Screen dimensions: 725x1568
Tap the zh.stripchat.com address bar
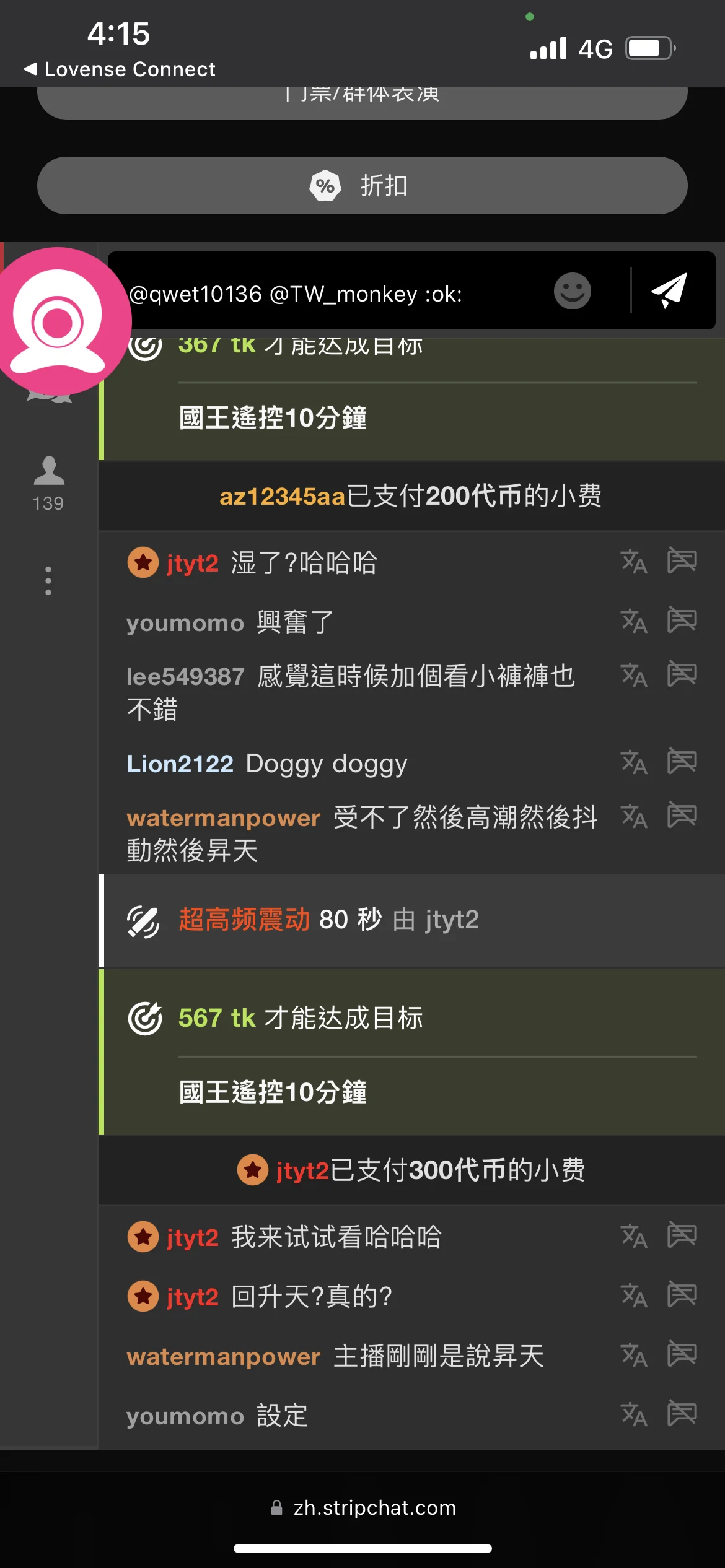tap(364, 1507)
